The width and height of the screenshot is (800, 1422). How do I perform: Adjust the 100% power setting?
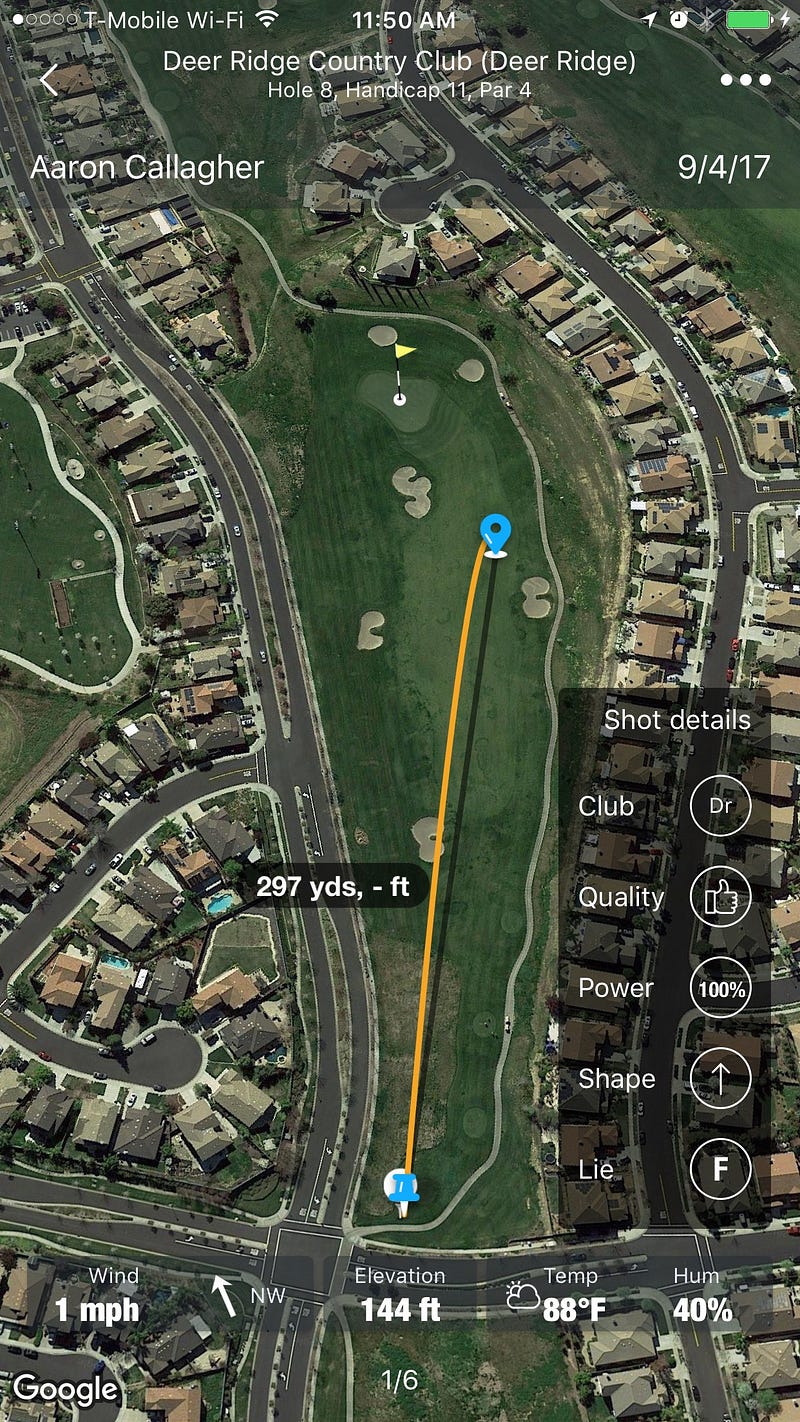[x=720, y=988]
